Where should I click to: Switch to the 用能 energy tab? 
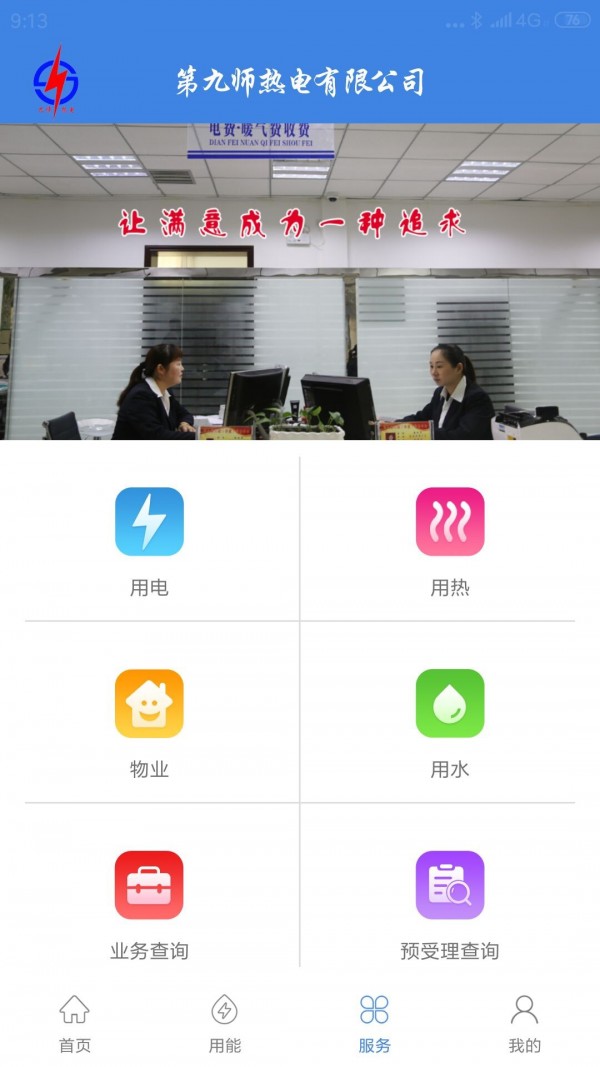click(225, 1023)
